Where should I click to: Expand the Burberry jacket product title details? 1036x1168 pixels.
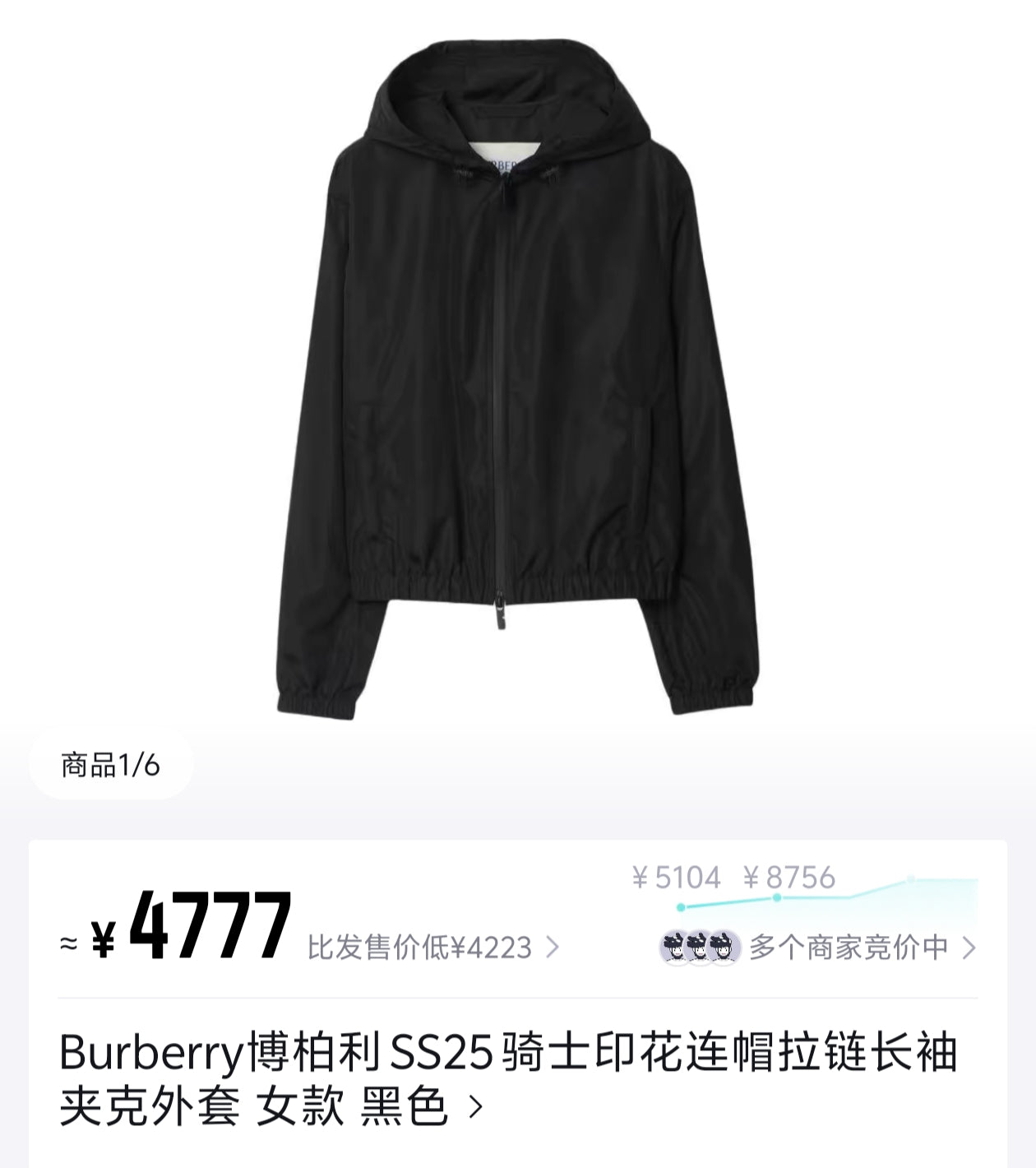(474, 1107)
